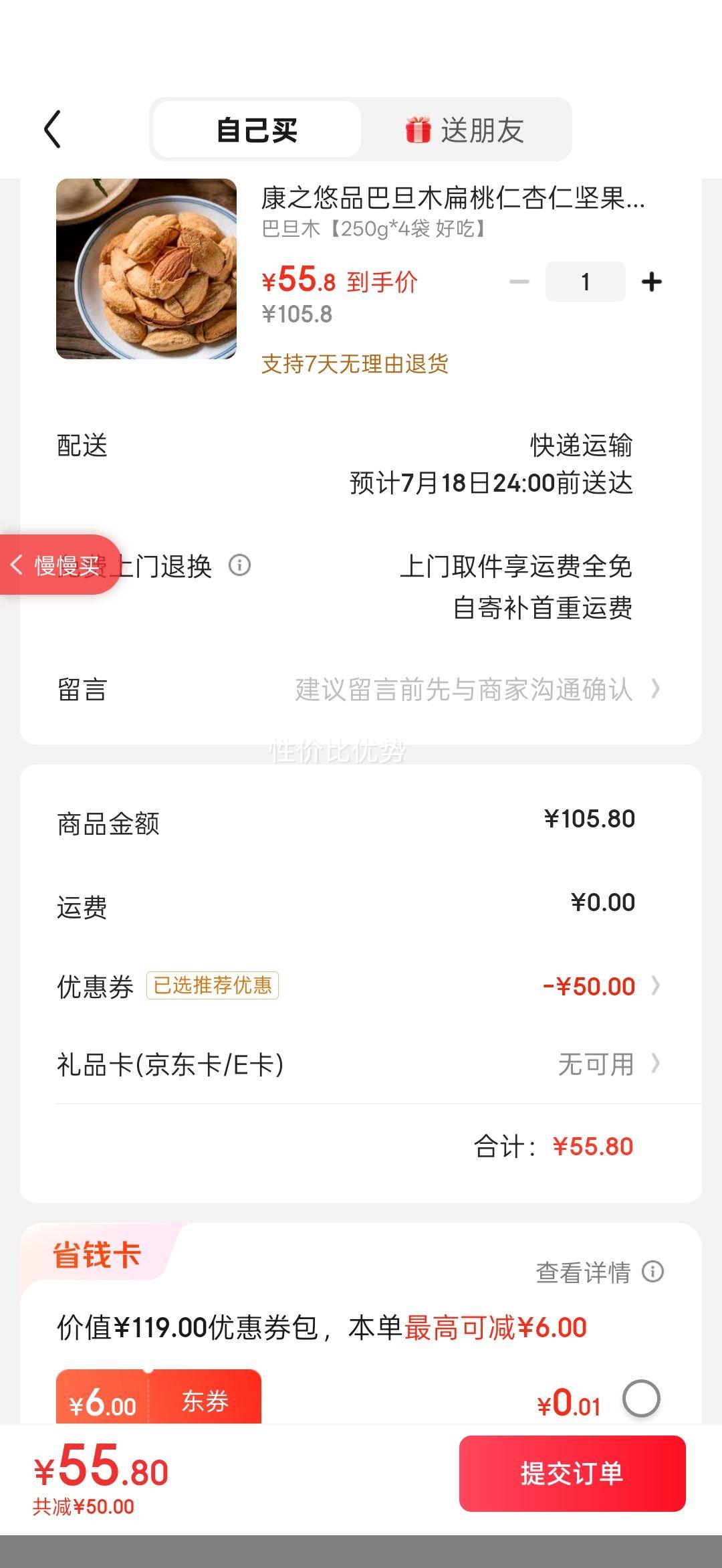Increase quantity with the plus button
Viewport: 722px width, 1568px height.
[651, 282]
